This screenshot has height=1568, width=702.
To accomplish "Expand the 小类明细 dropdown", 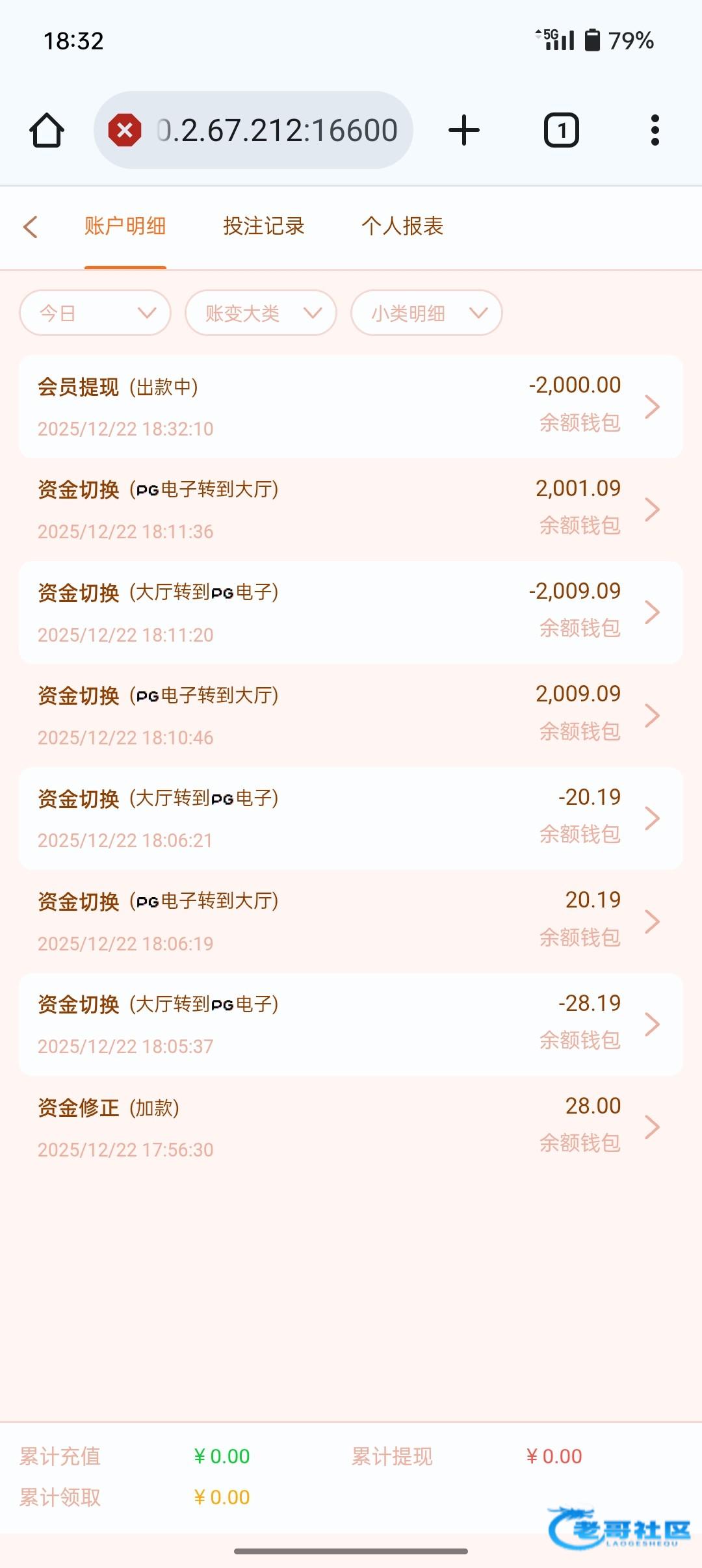I will pos(427,313).
